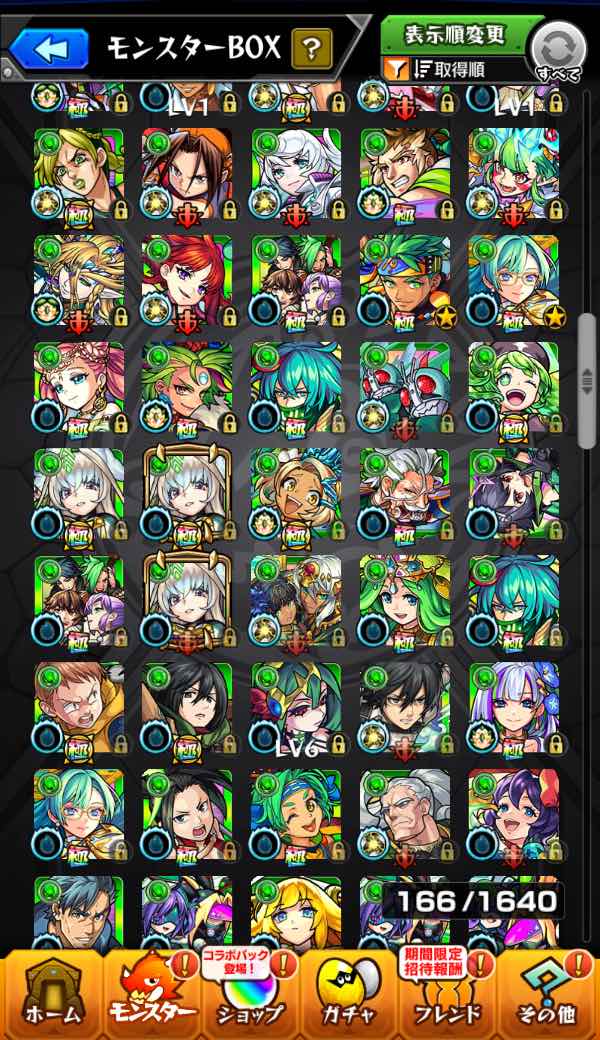Go back with the blue arrow

coord(49,46)
